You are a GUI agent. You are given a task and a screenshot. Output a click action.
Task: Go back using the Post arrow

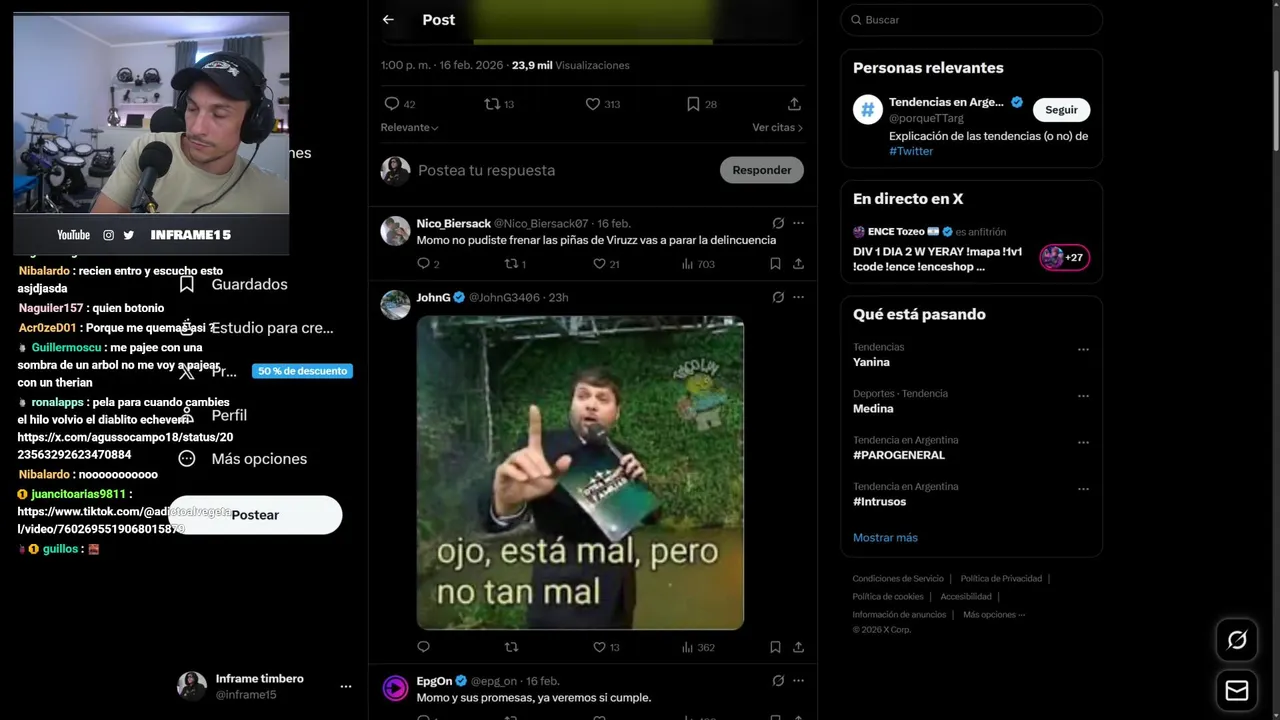388,20
